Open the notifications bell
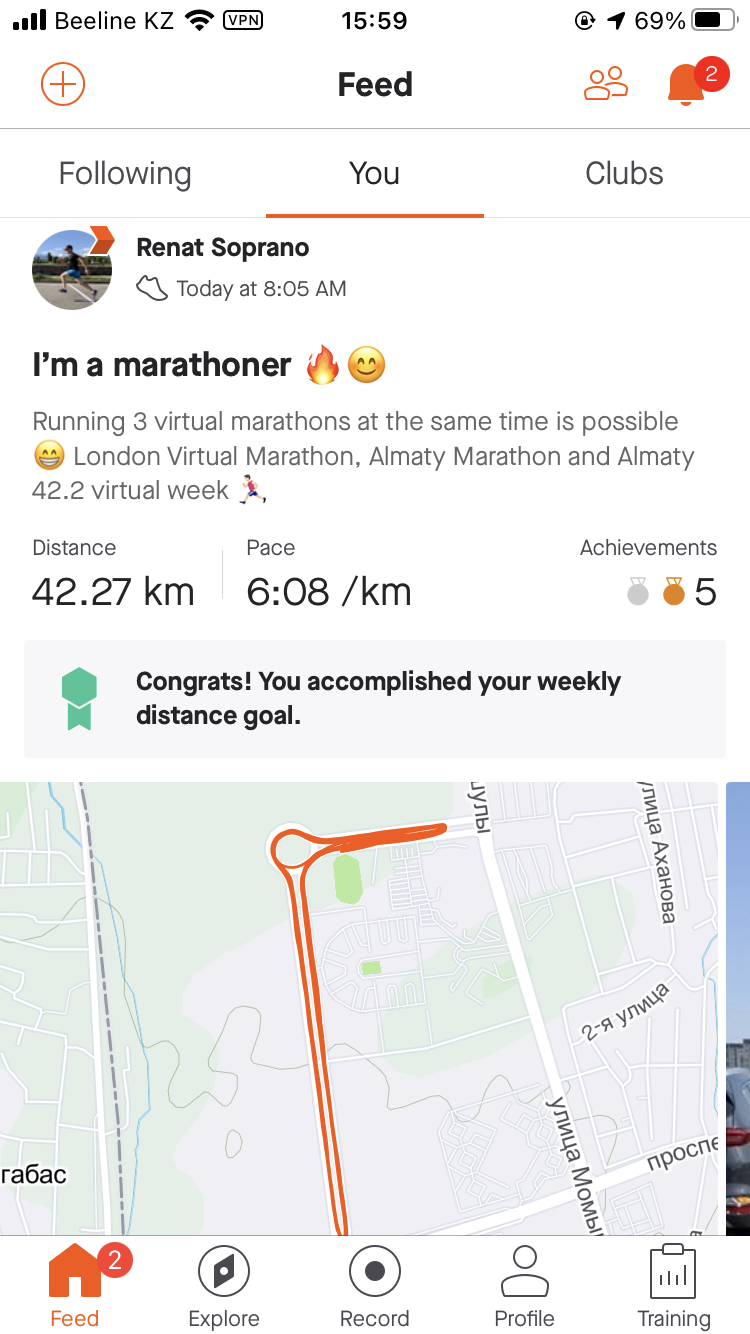Screen dimensions: 750x1334 pos(686,84)
